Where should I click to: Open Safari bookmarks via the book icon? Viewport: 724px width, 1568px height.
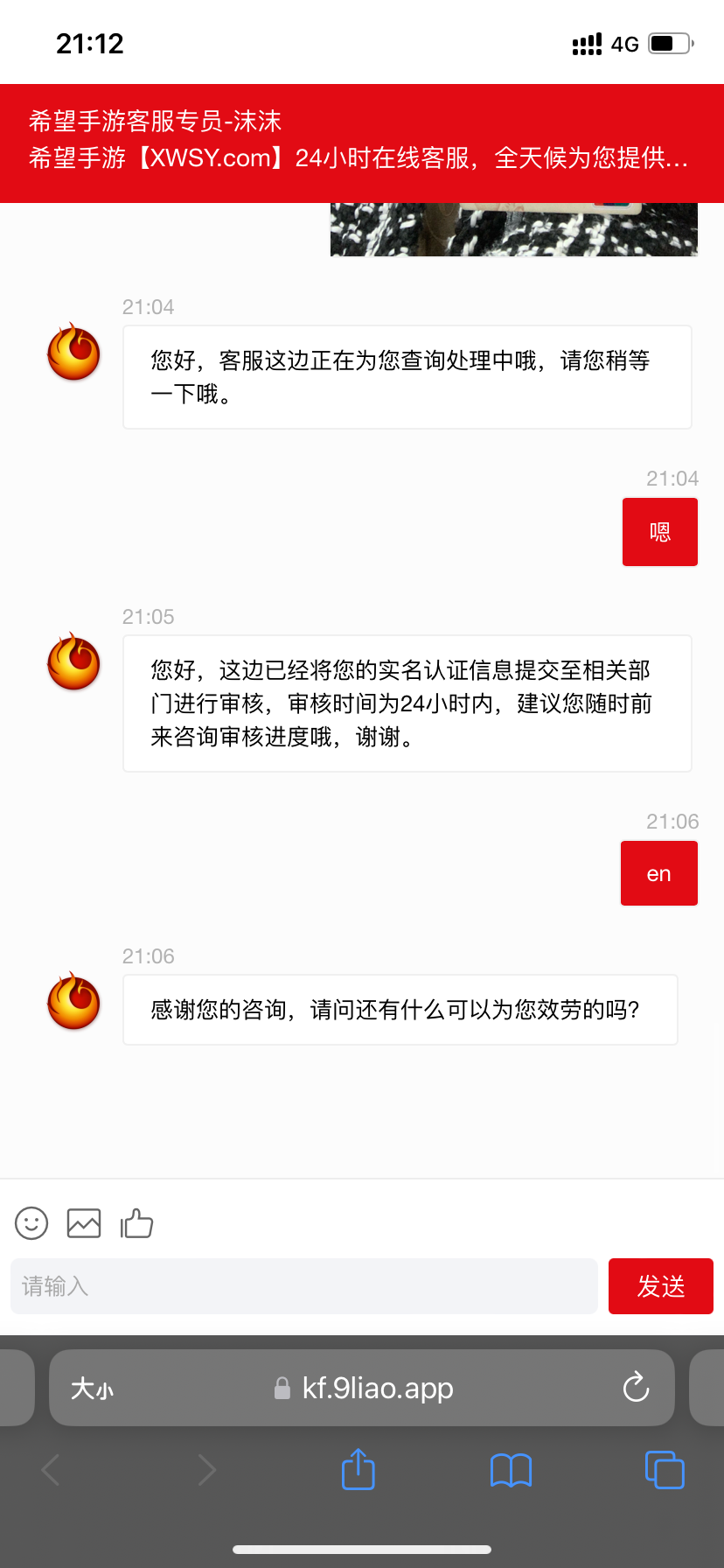[511, 1470]
